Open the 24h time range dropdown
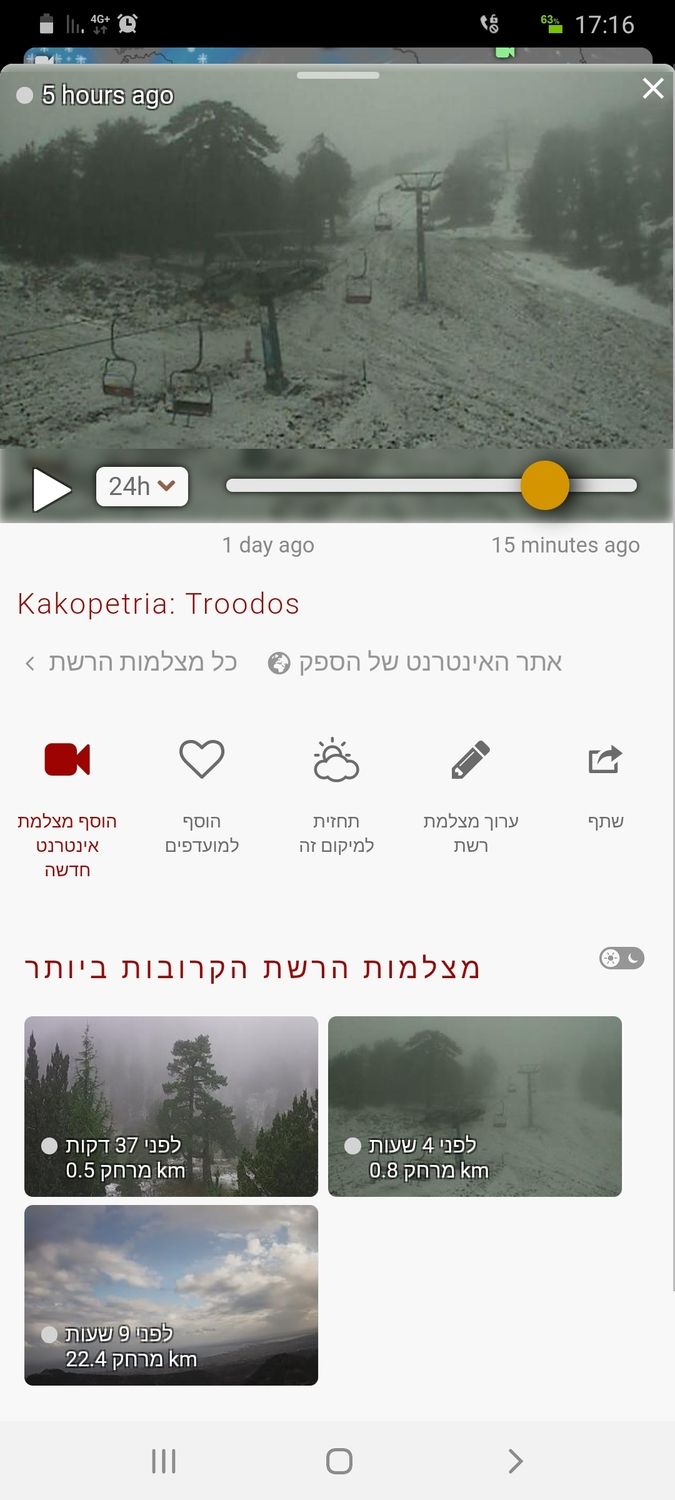675x1500 pixels. [x=142, y=487]
